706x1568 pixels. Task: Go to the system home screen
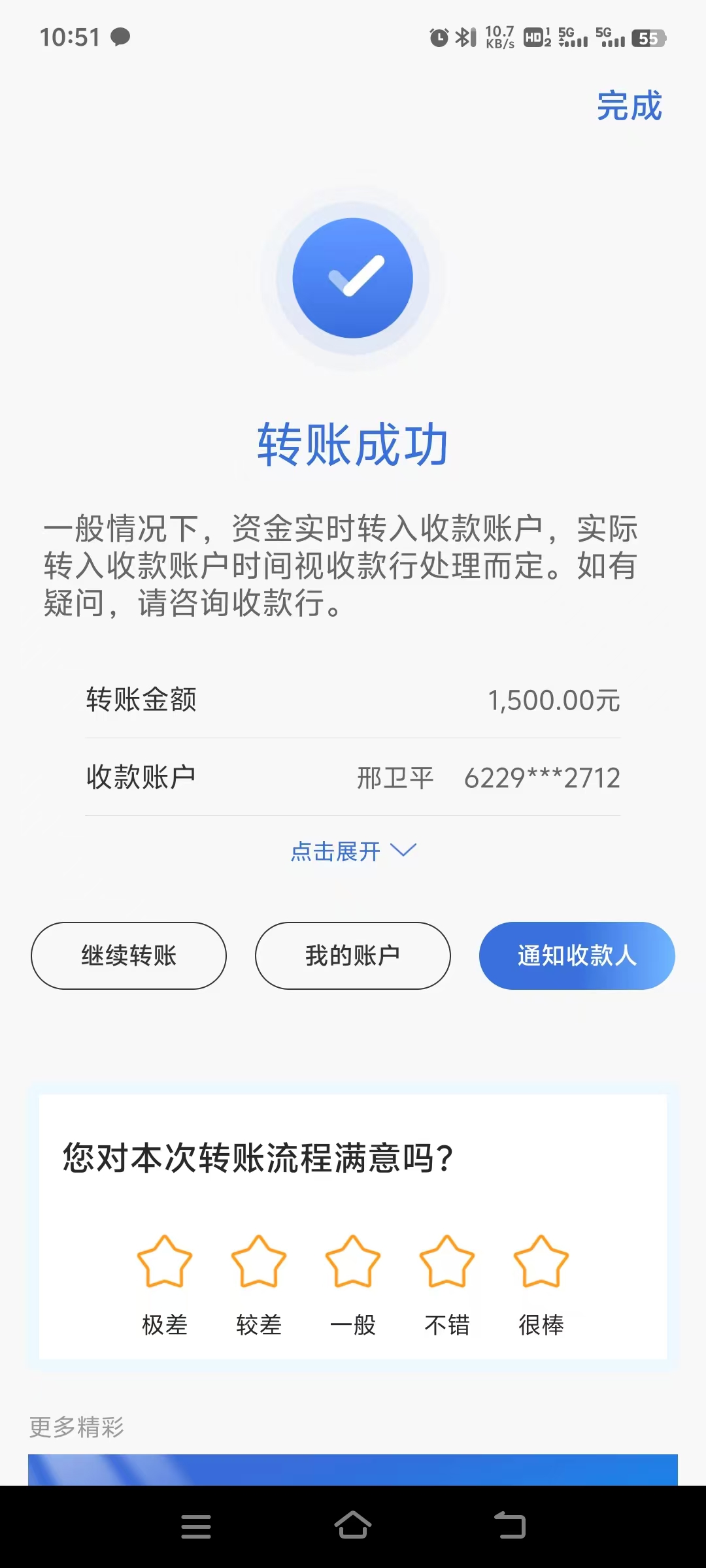coord(353,1526)
